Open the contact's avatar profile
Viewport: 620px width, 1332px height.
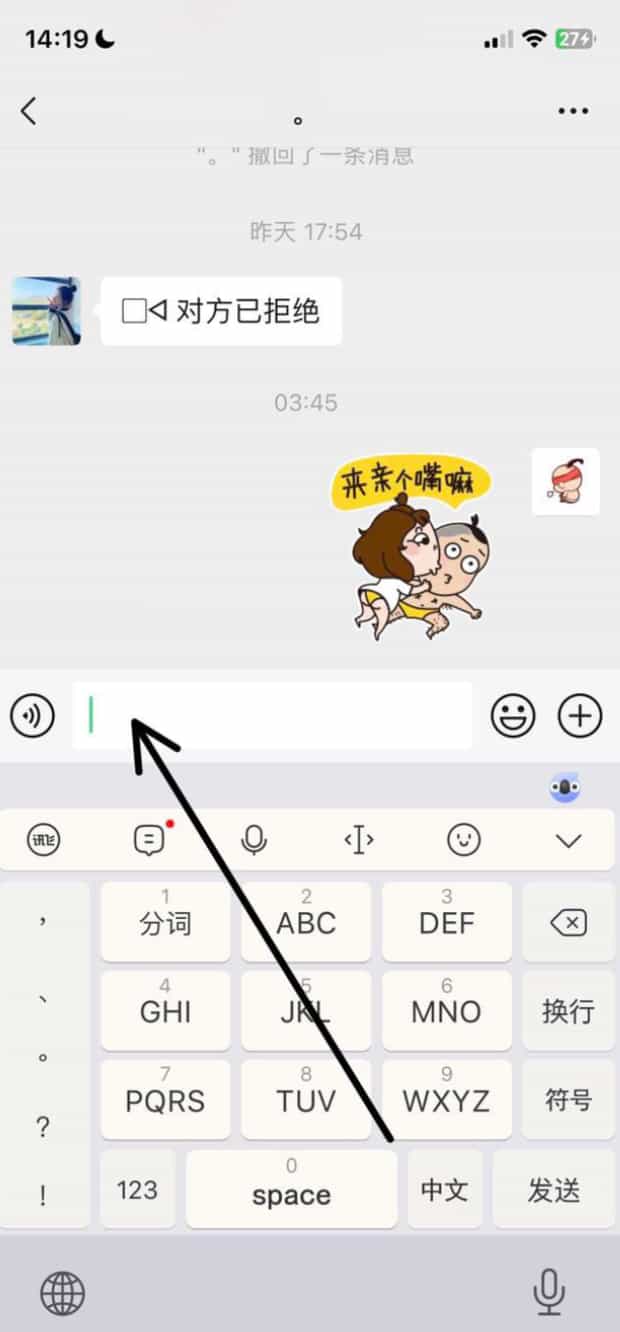(x=46, y=311)
